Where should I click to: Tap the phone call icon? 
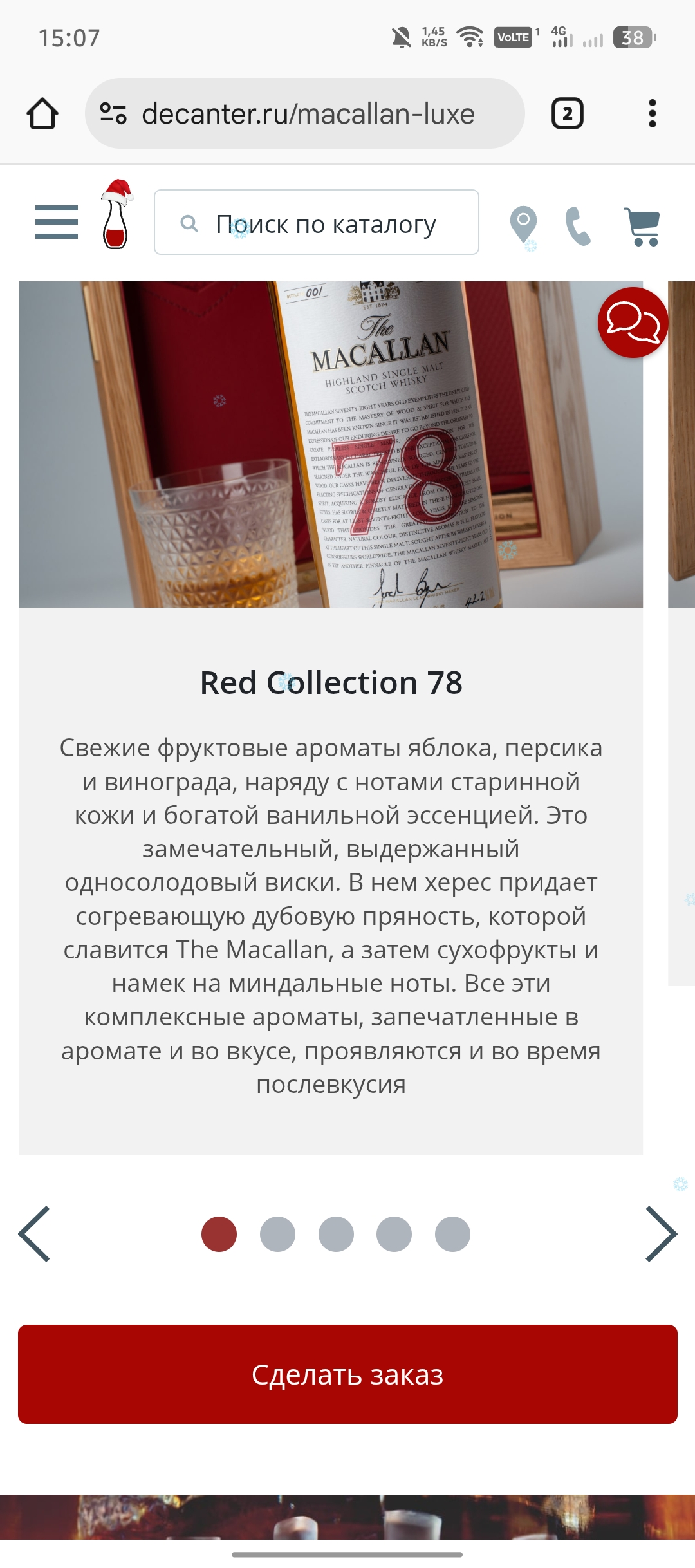[x=578, y=226]
